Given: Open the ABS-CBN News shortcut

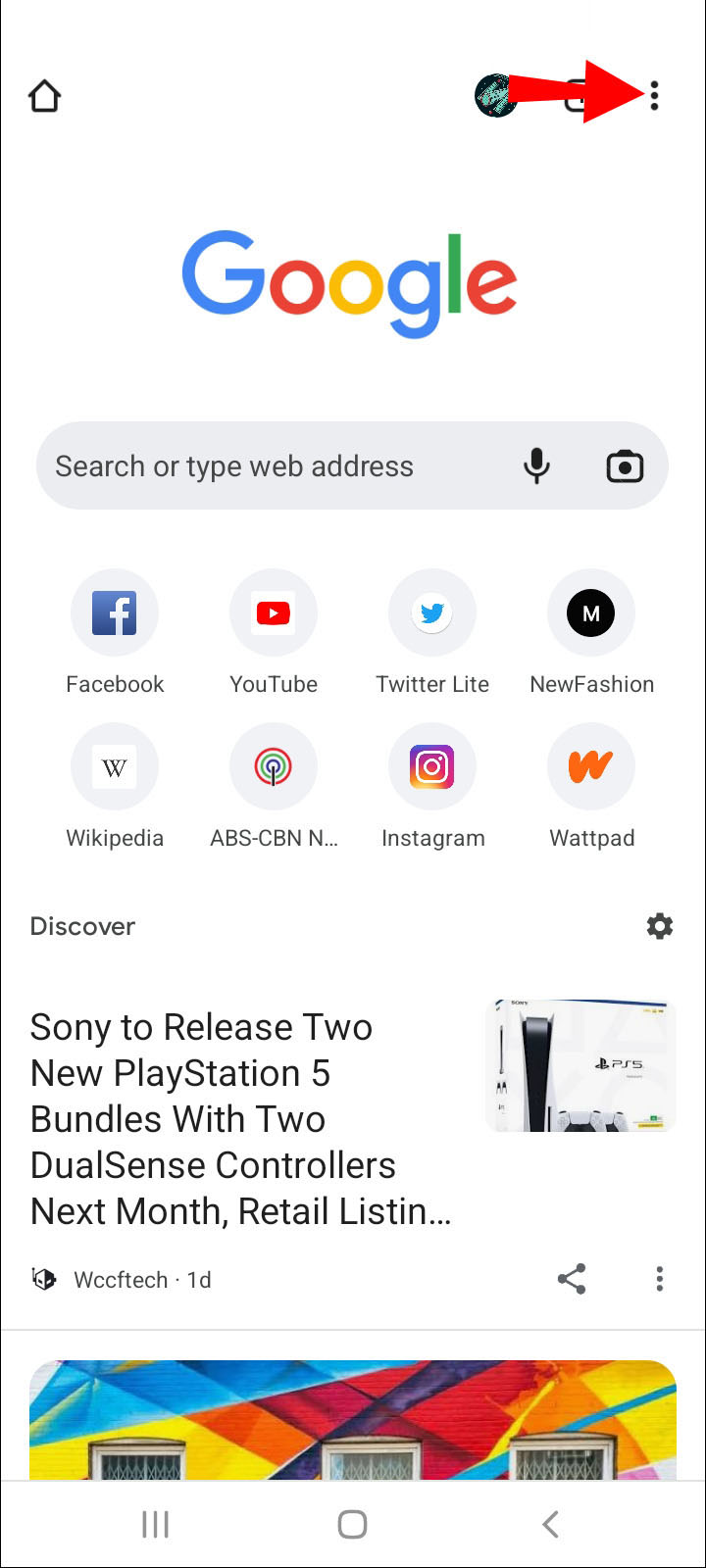Looking at the screenshot, I should click(274, 767).
